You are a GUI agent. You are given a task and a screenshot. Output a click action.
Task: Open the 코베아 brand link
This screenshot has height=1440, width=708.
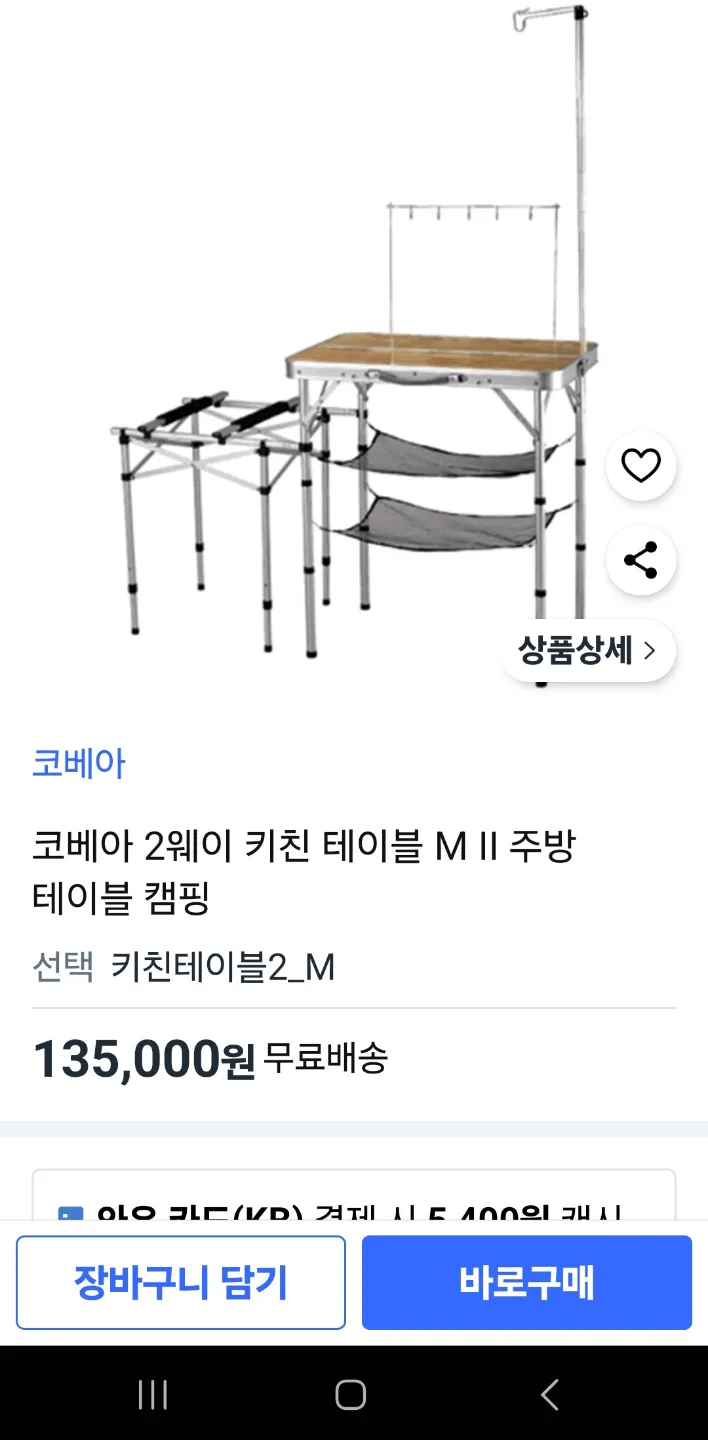79,764
